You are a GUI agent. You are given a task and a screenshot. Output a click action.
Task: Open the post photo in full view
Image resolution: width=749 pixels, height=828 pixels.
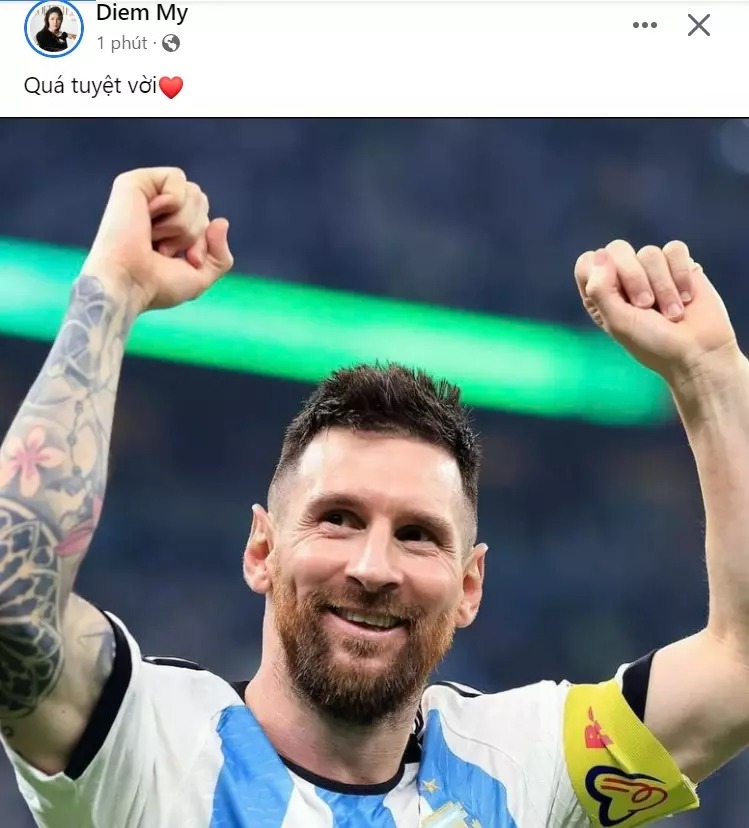(374, 472)
